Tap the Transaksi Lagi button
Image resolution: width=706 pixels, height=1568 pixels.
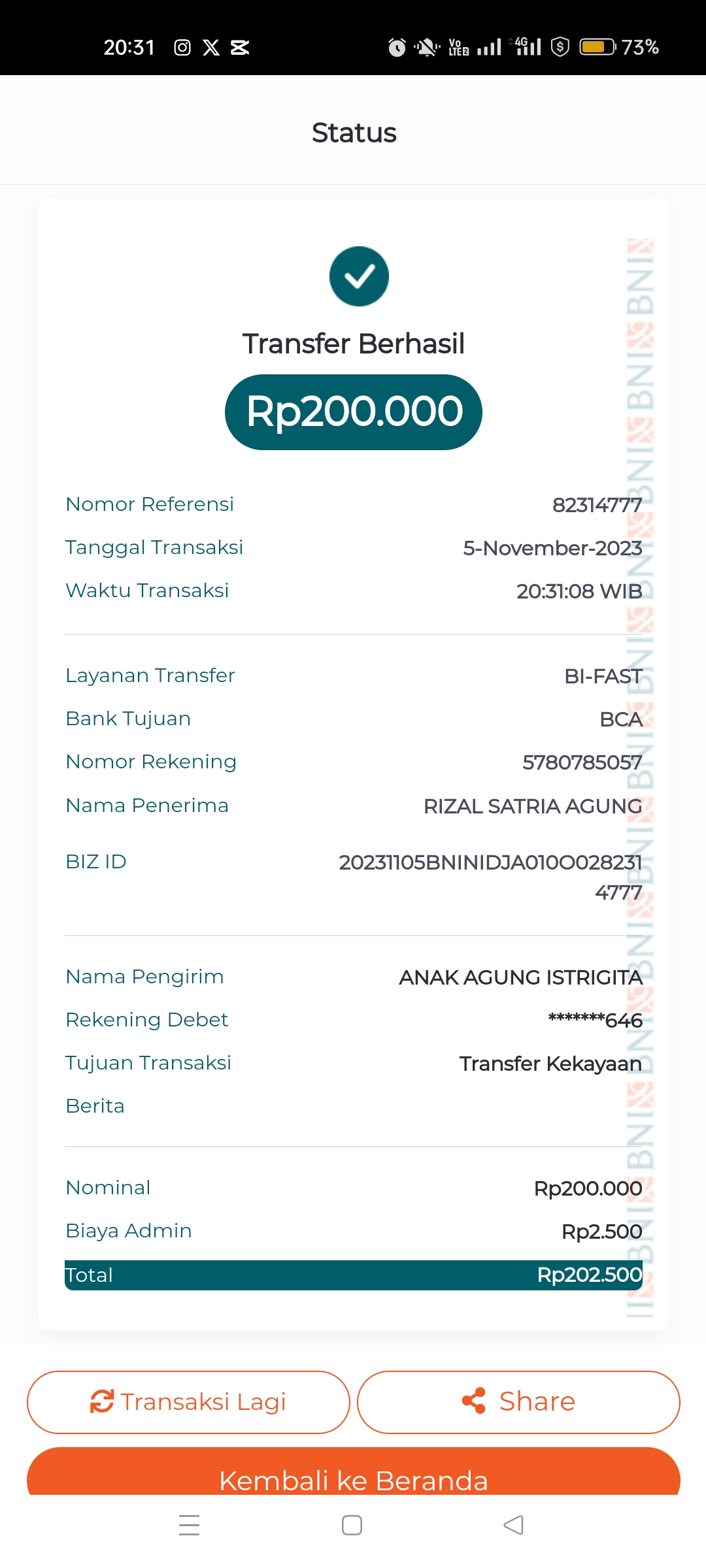pos(188,1402)
